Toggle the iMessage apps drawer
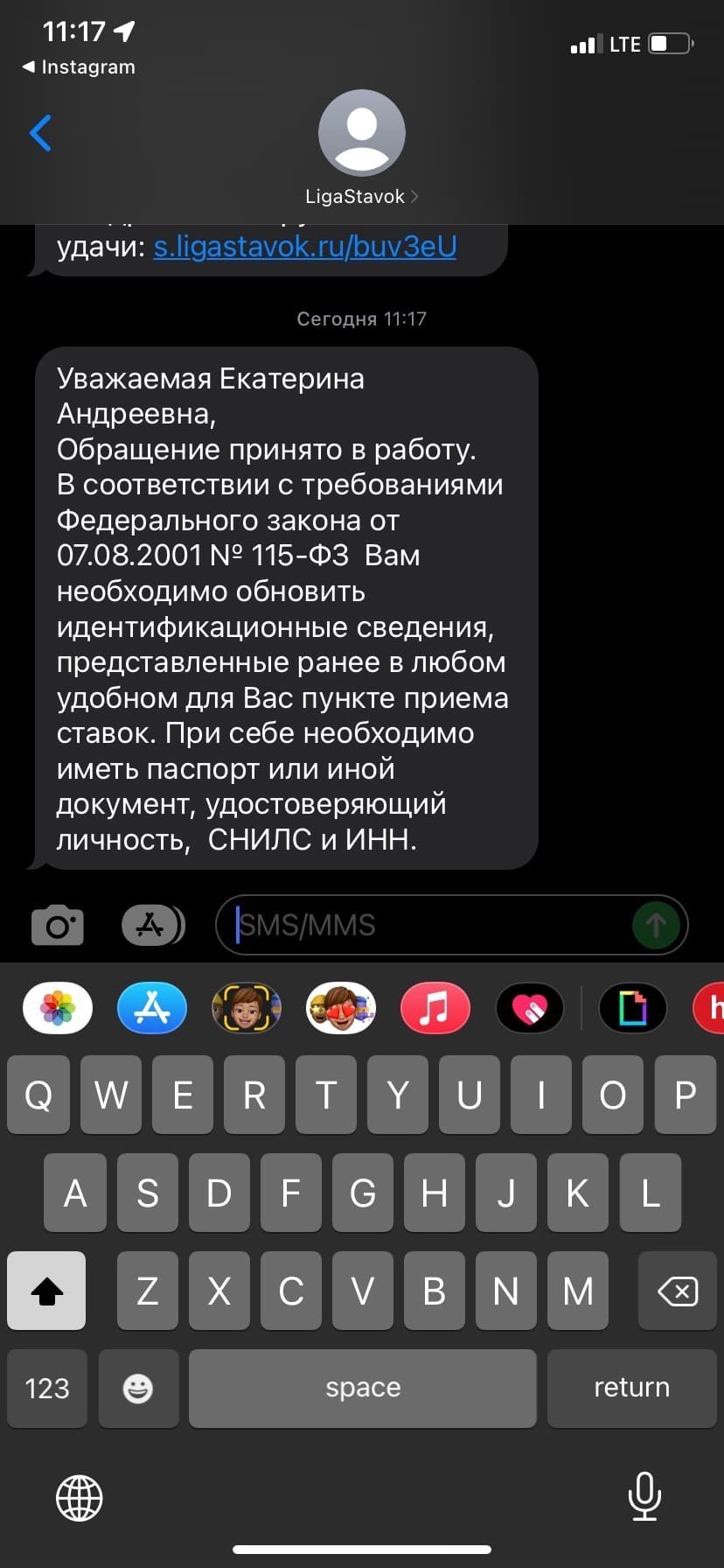Image resolution: width=724 pixels, height=1568 pixels. pos(152,925)
